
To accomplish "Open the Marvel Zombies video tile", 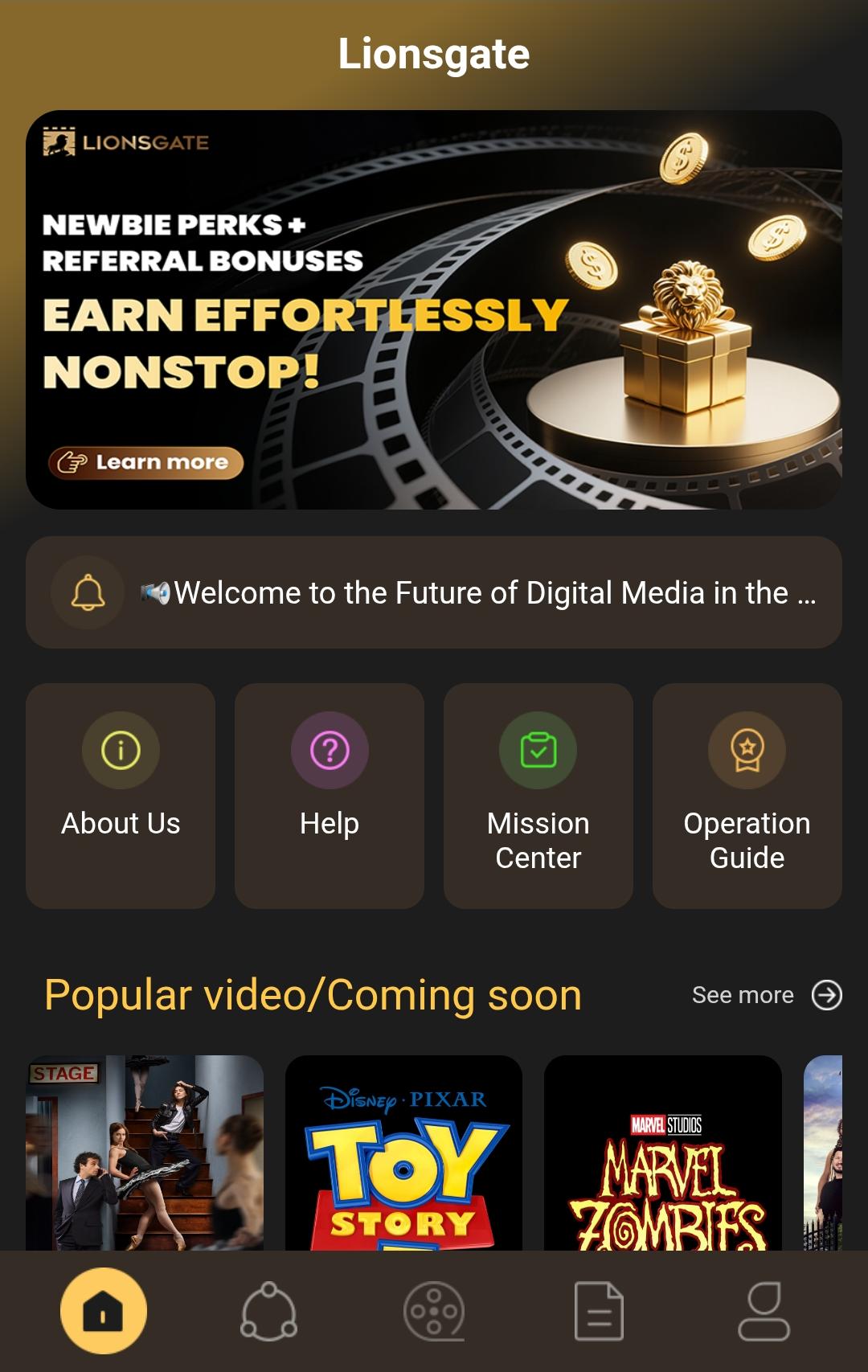I will [663, 1153].
